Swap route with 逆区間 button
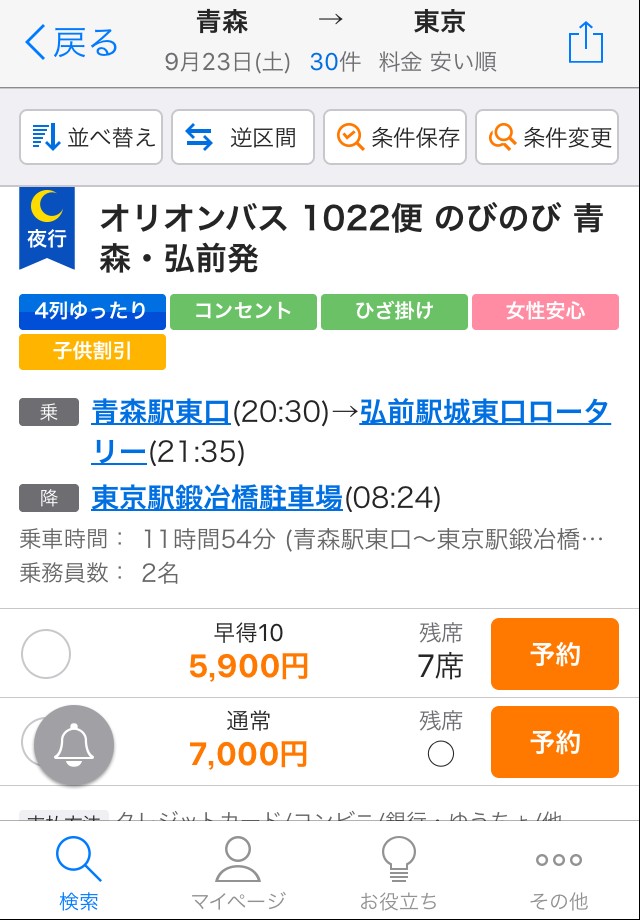640x920 pixels. click(x=243, y=137)
